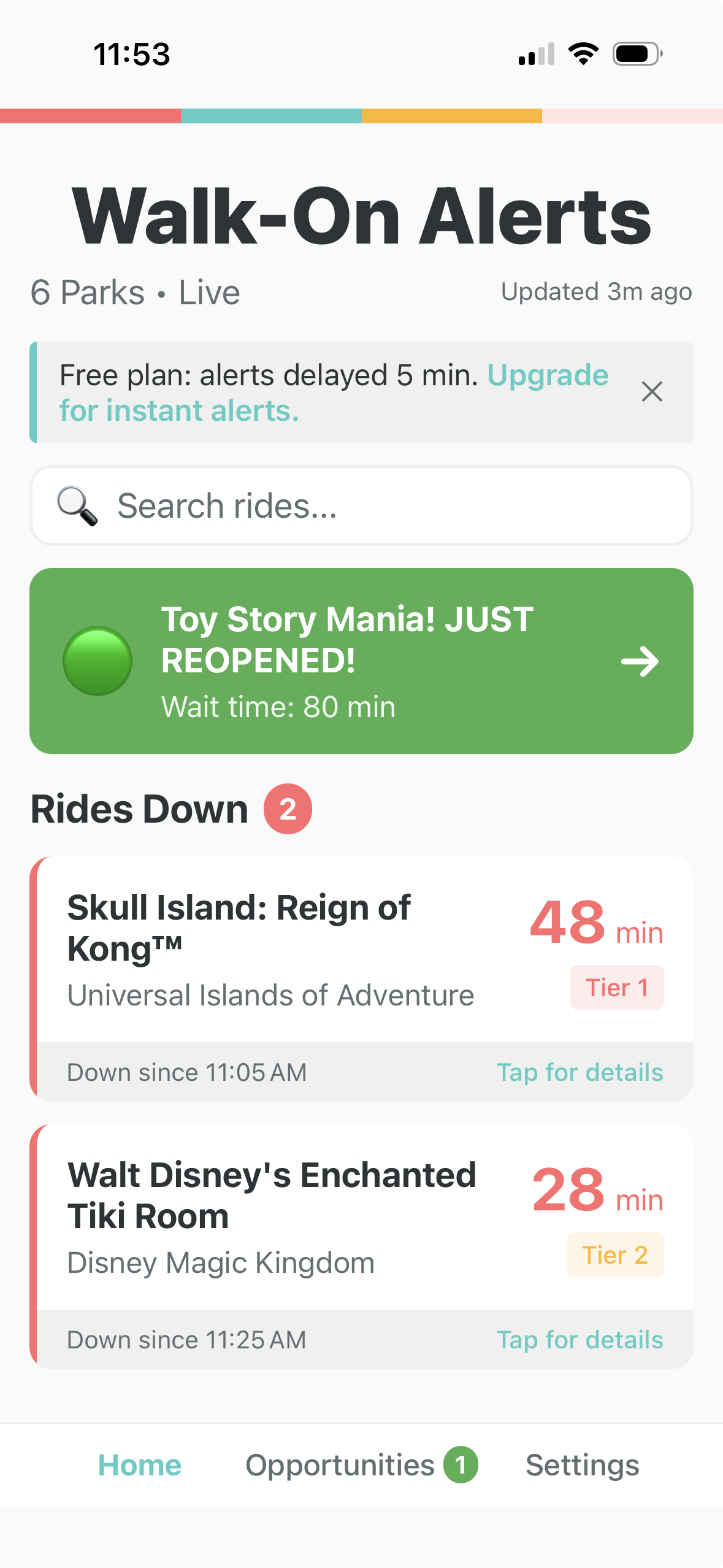723x1568 pixels.
Task: Select the Tier 2 label on Tiki Room
Action: point(614,1255)
